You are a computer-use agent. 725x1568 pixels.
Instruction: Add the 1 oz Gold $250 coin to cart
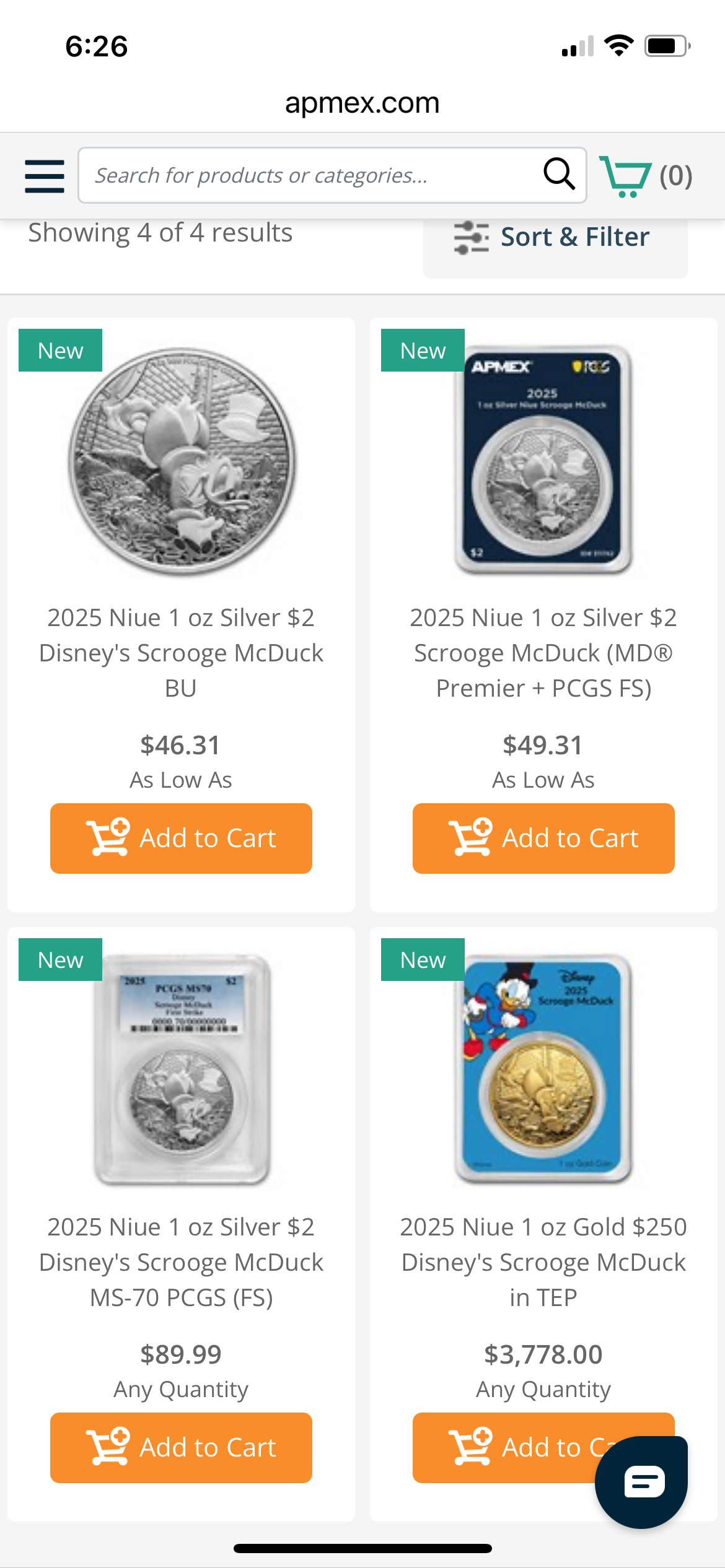point(502,1447)
